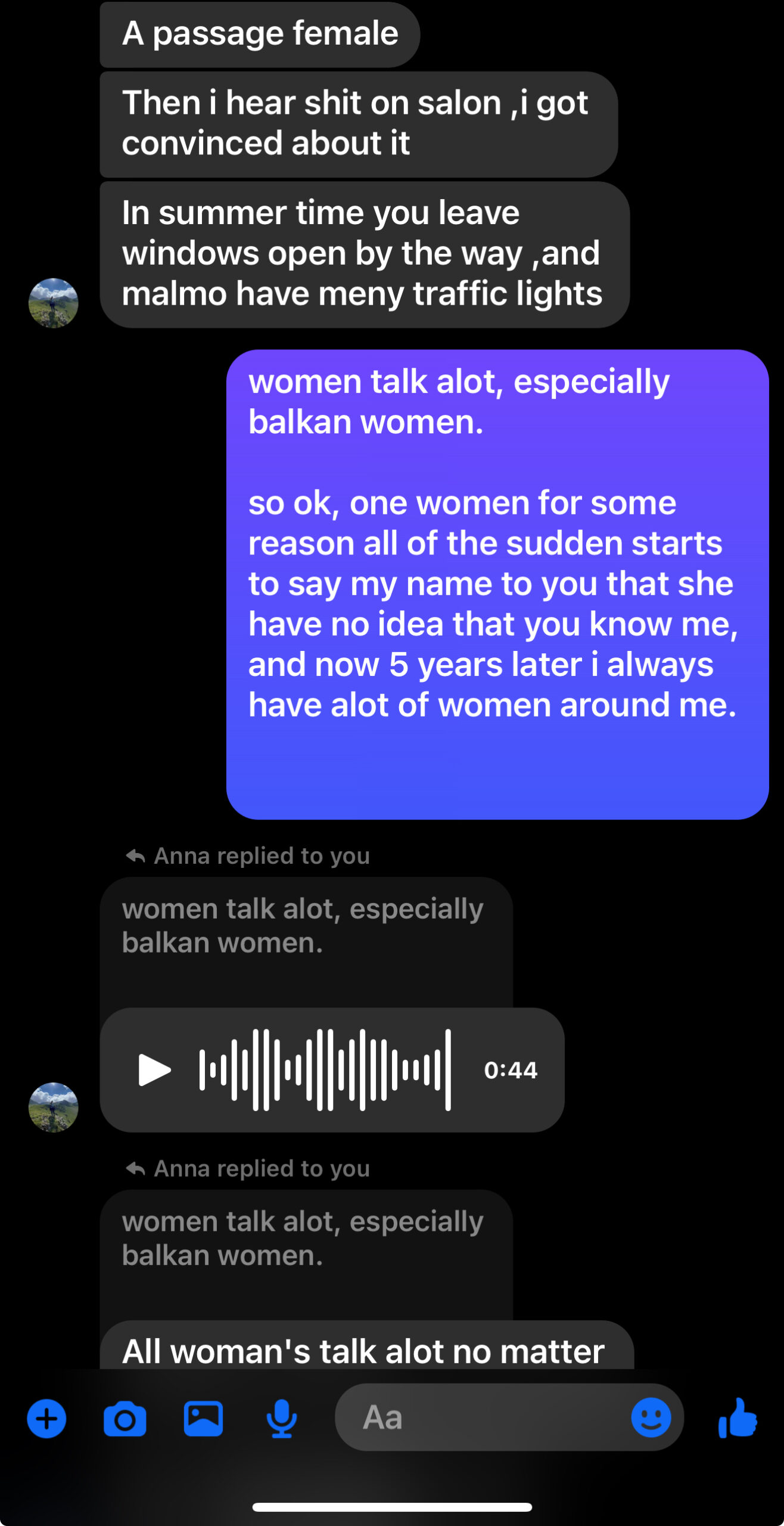Tap the quoted reply above voice message

click(x=306, y=942)
